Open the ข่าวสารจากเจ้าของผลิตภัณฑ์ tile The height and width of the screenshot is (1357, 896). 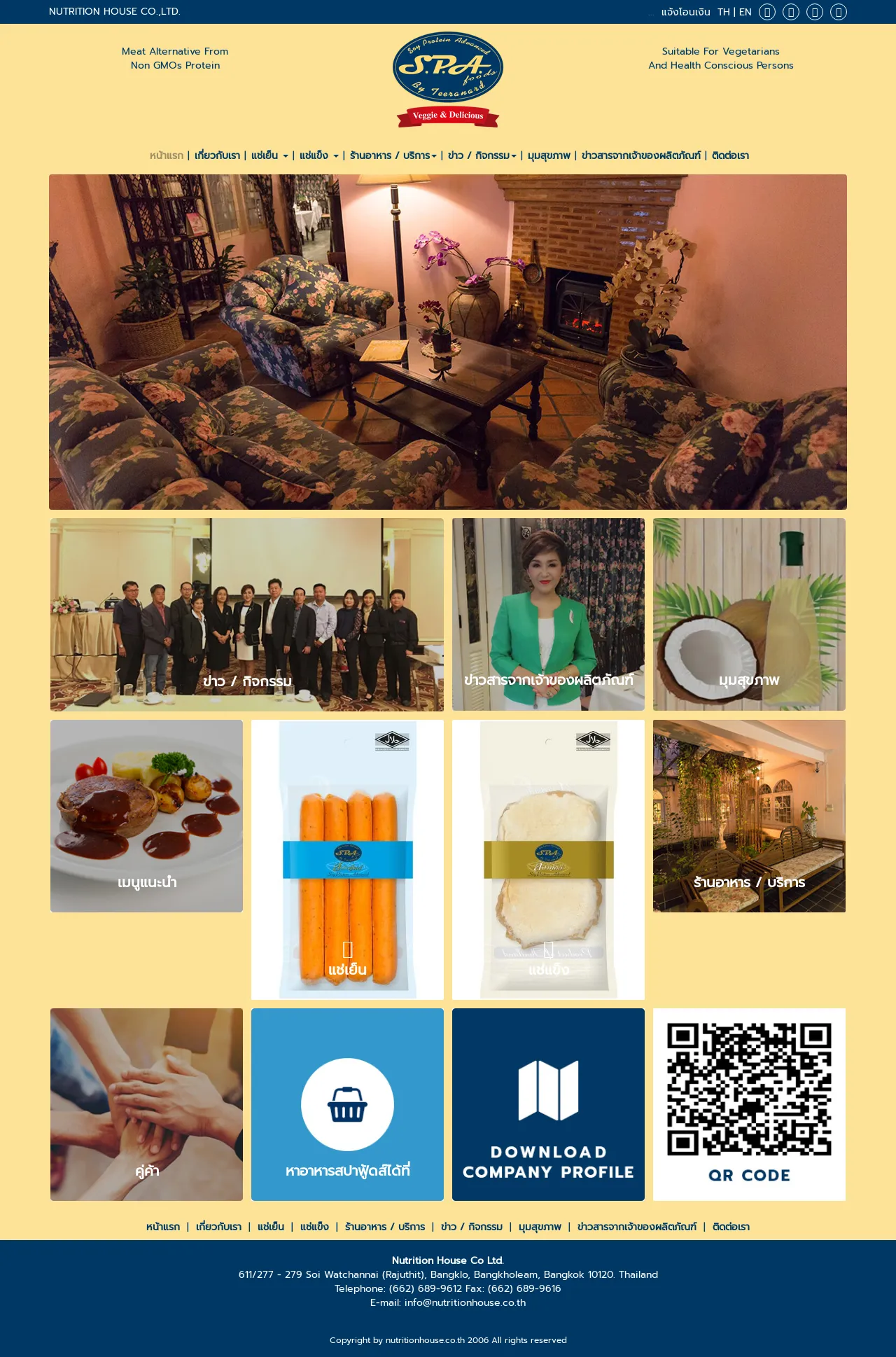click(x=548, y=614)
